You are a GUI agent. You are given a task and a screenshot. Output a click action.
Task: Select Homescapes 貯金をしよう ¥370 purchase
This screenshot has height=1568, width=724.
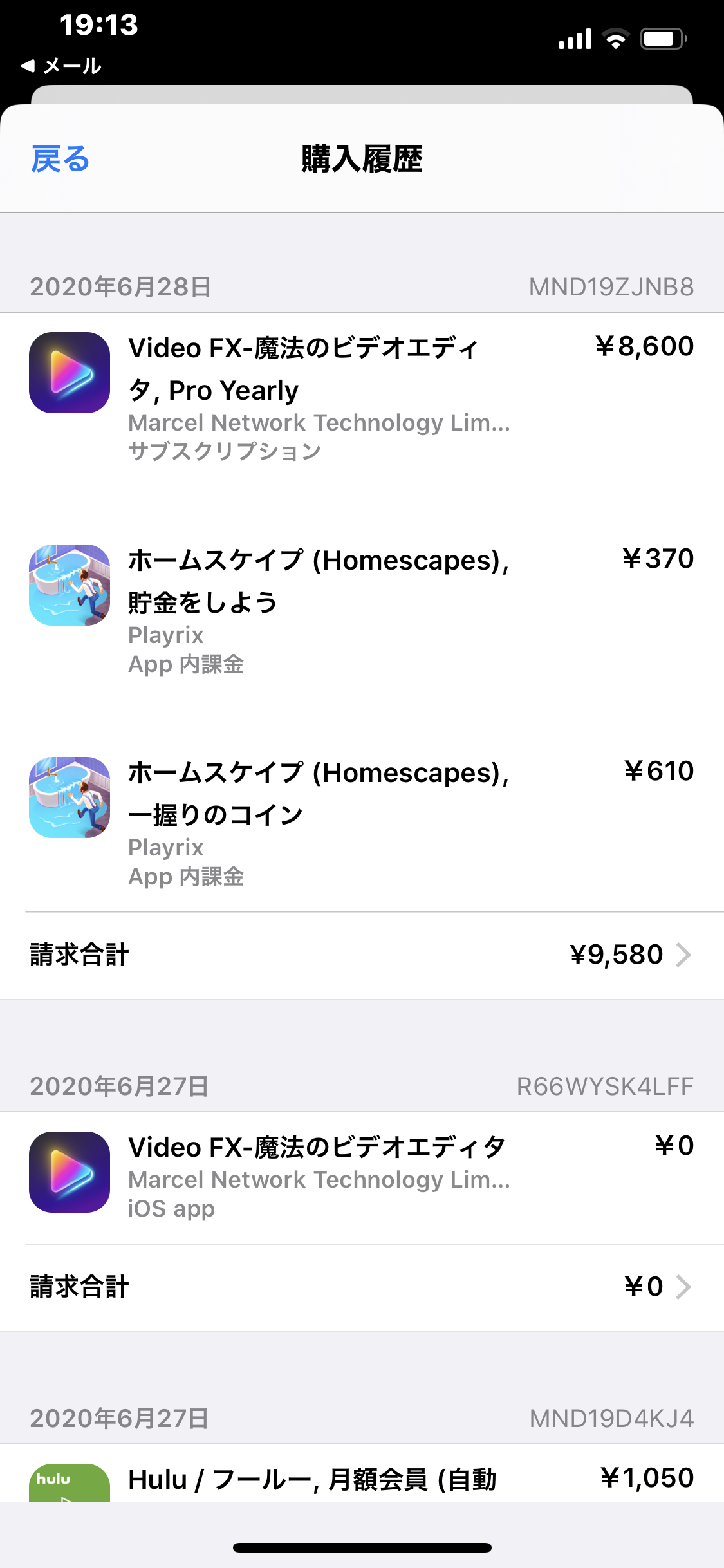tap(362, 609)
